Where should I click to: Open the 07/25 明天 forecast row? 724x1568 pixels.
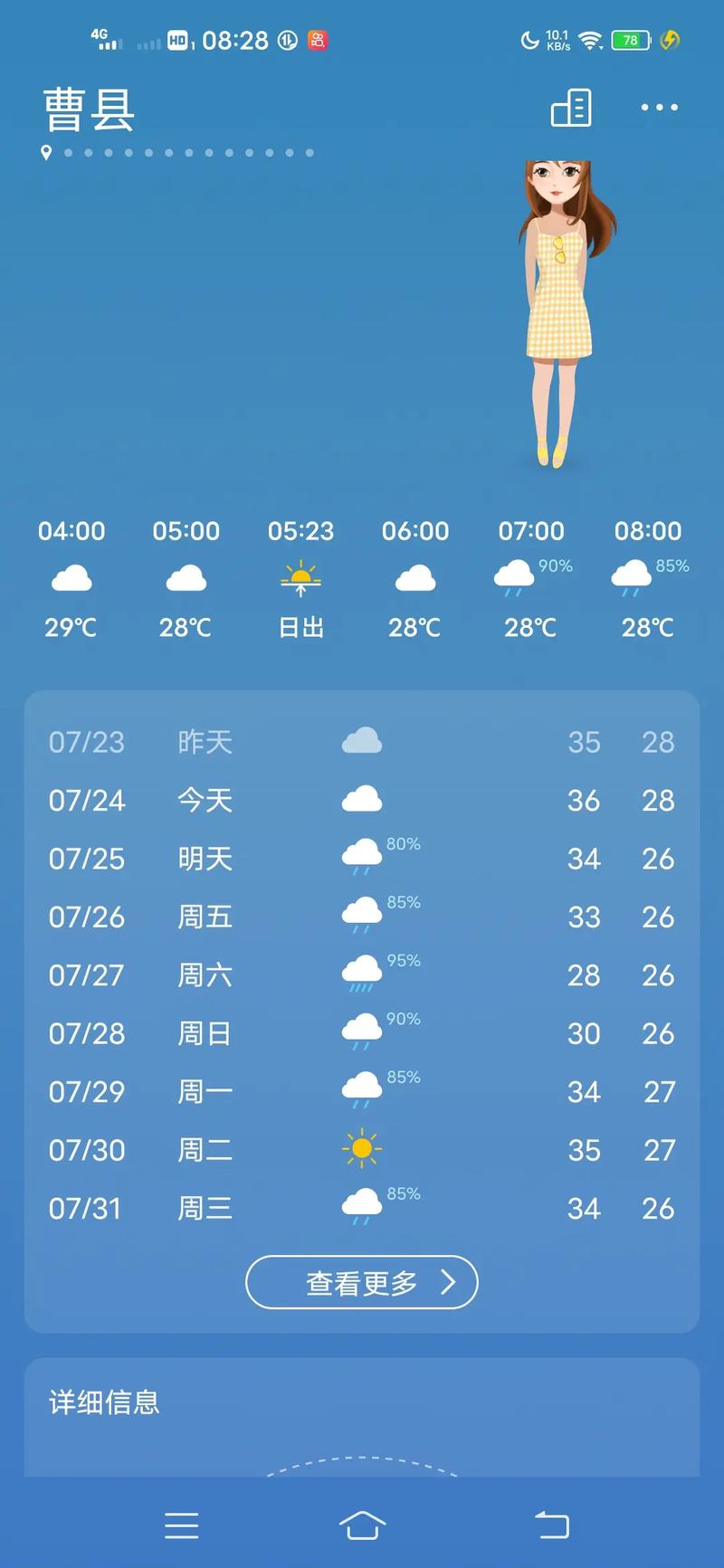click(x=362, y=859)
